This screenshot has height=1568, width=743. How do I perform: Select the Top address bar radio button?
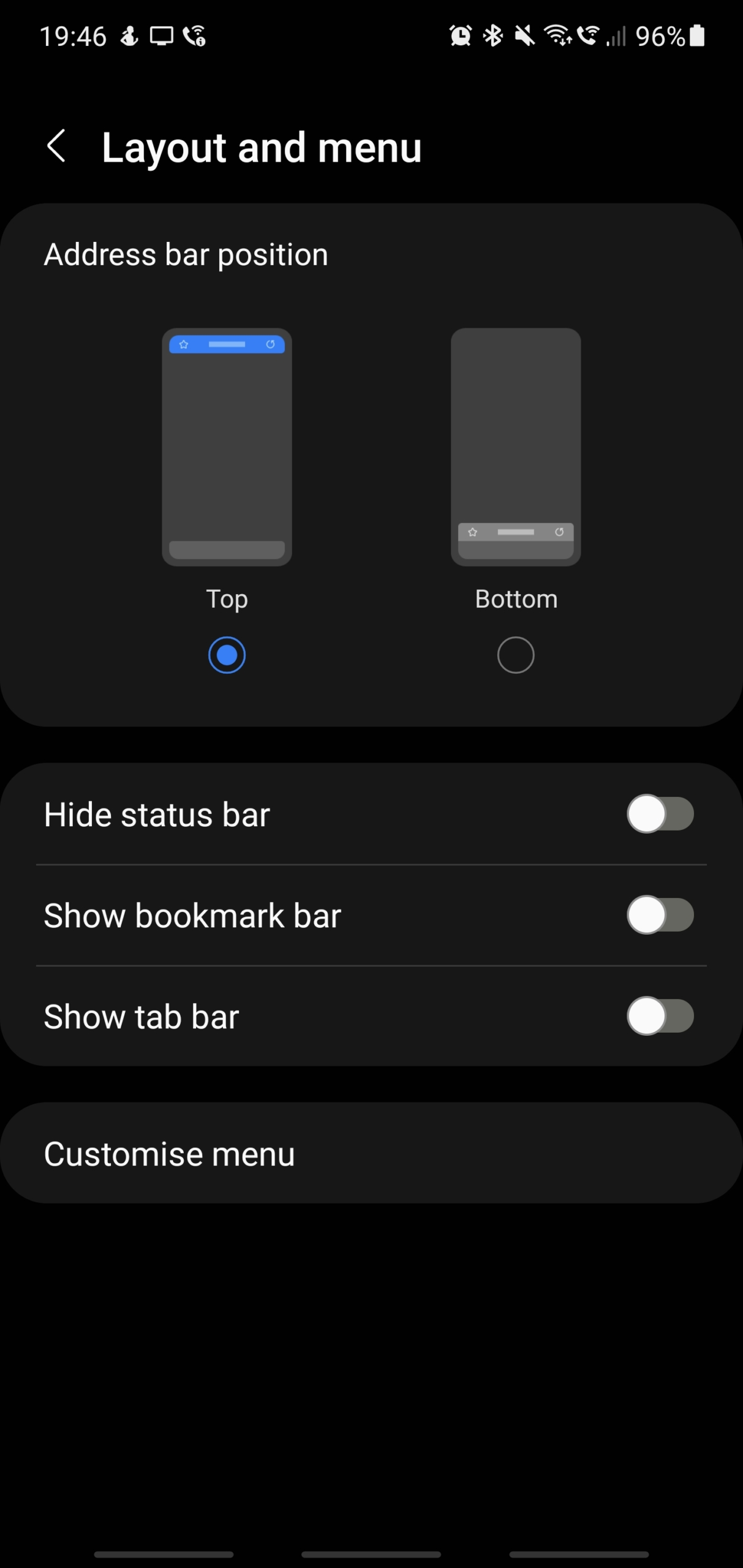(227, 654)
